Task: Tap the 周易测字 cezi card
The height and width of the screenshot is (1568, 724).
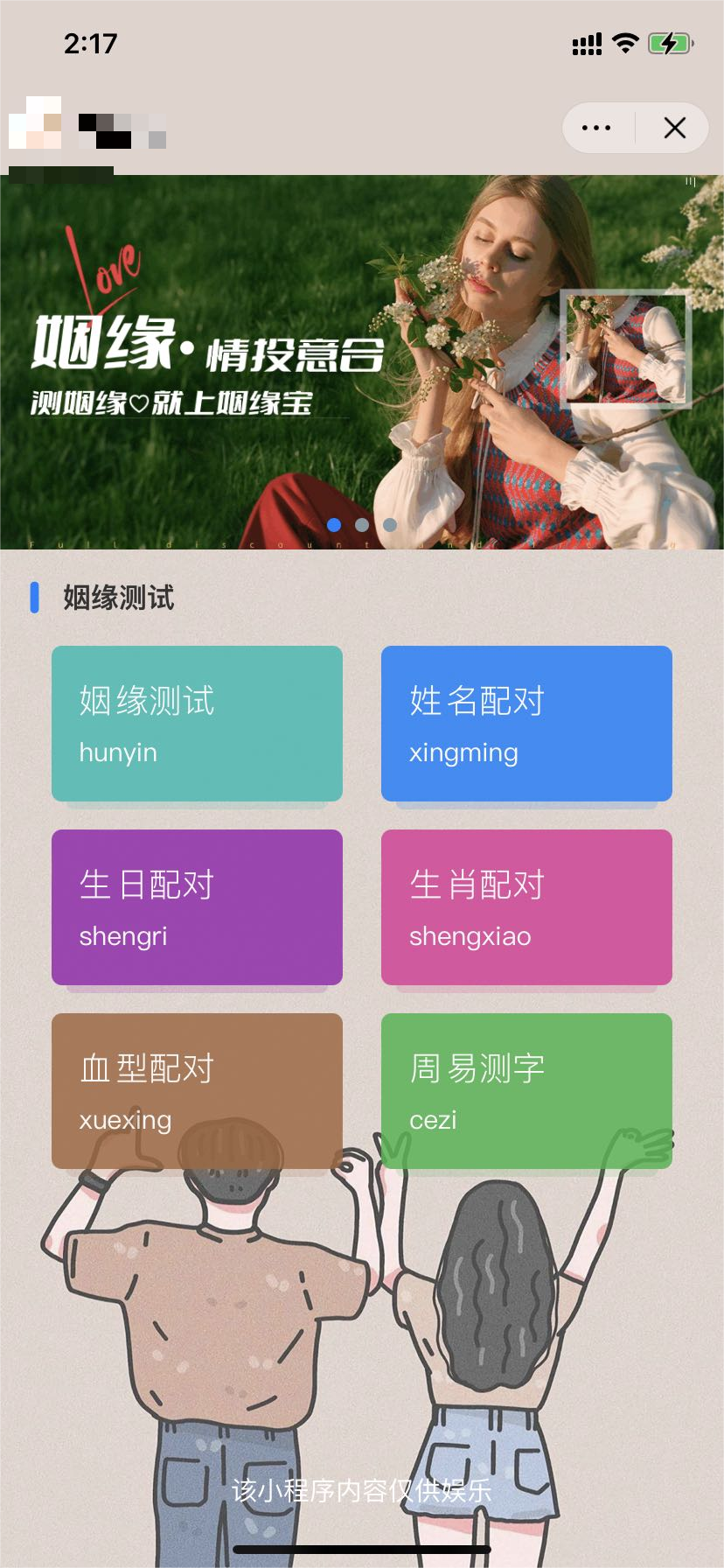Action: [526, 1091]
